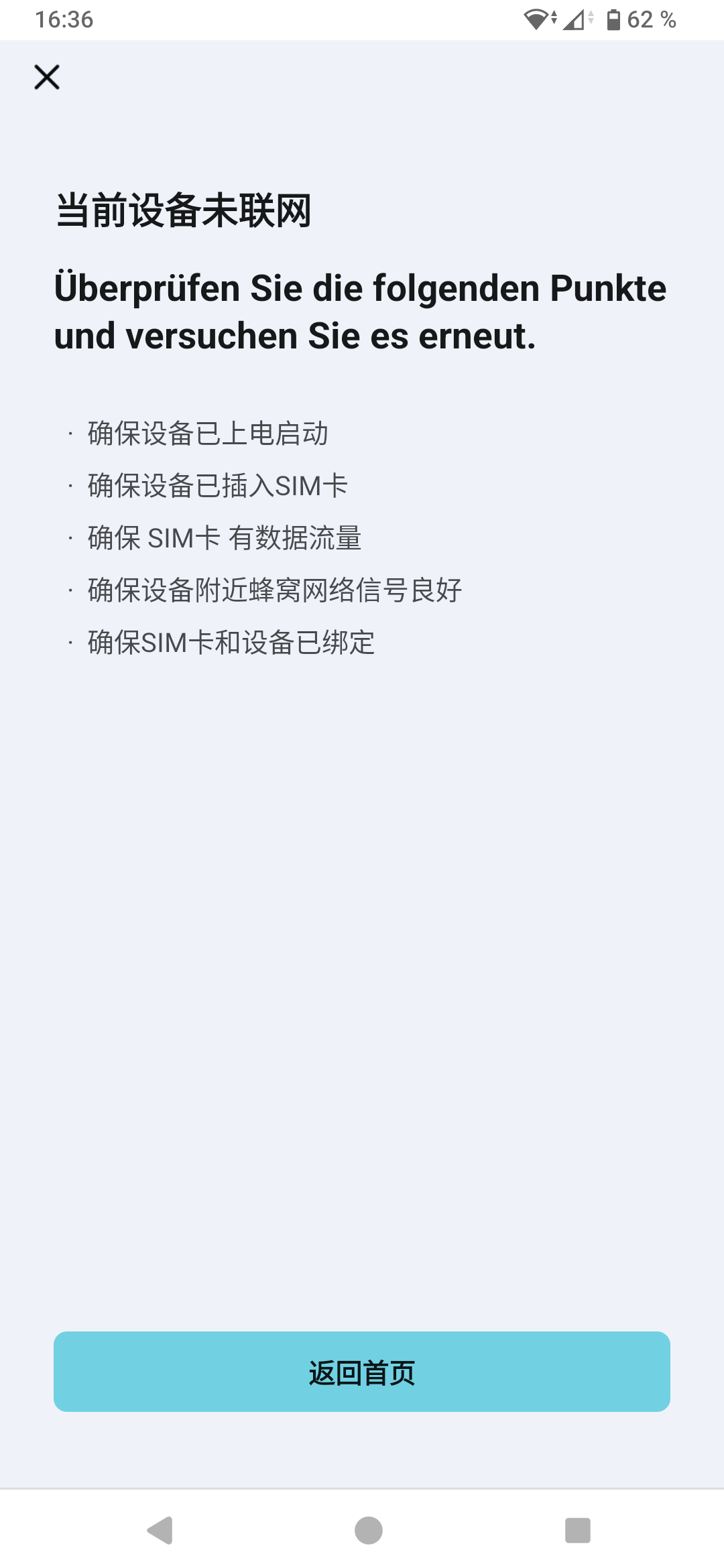
Task: Open the system home screen
Action: click(x=368, y=1530)
